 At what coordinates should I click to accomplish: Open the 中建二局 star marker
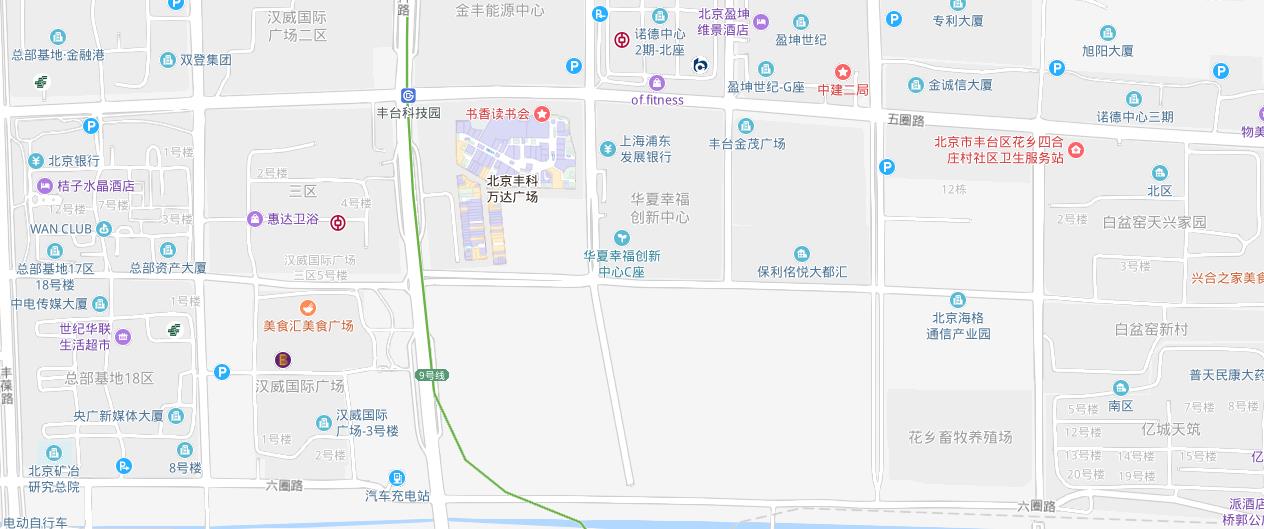click(x=843, y=72)
